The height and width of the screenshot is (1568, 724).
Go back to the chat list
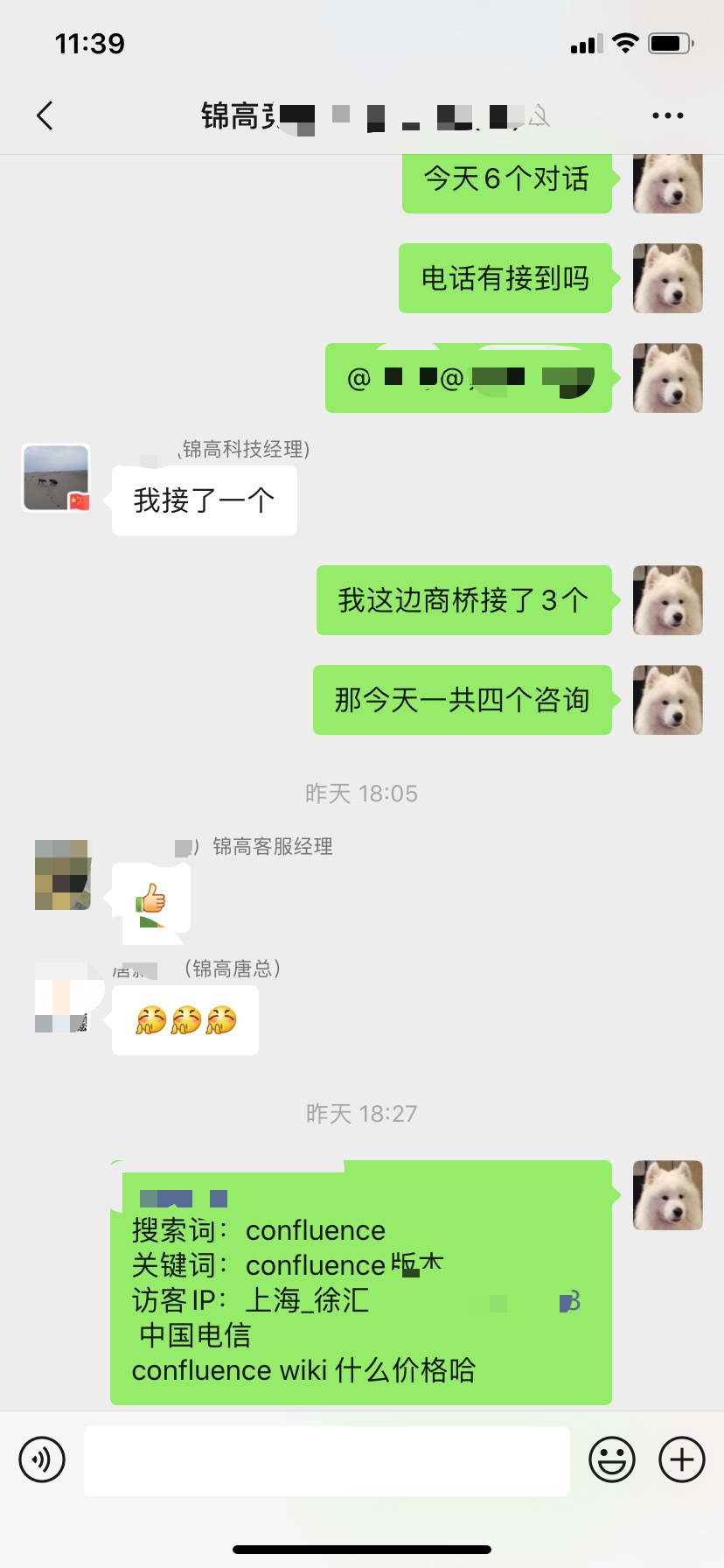coord(45,115)
